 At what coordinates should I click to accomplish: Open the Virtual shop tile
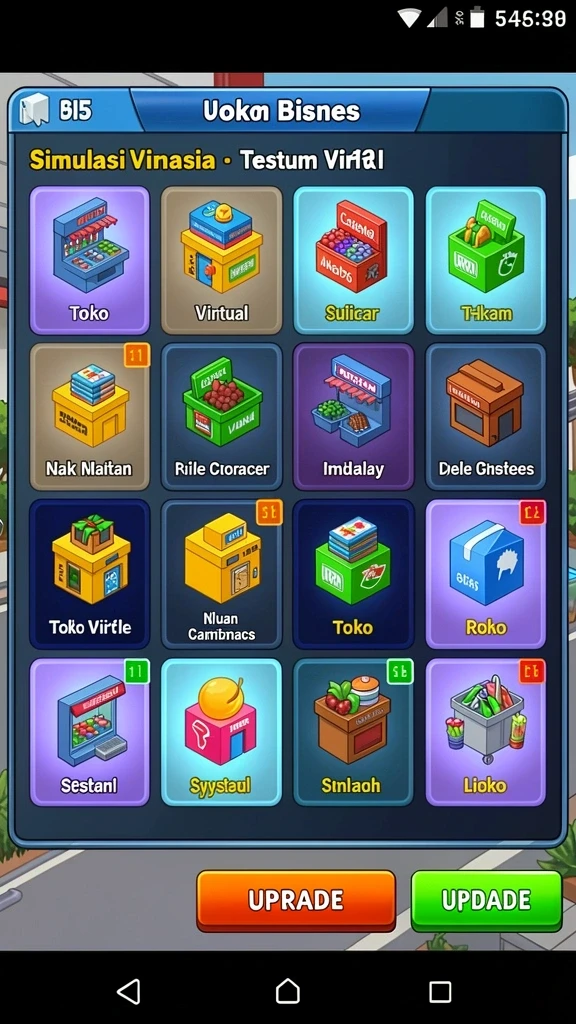click(x=221, y=260)
